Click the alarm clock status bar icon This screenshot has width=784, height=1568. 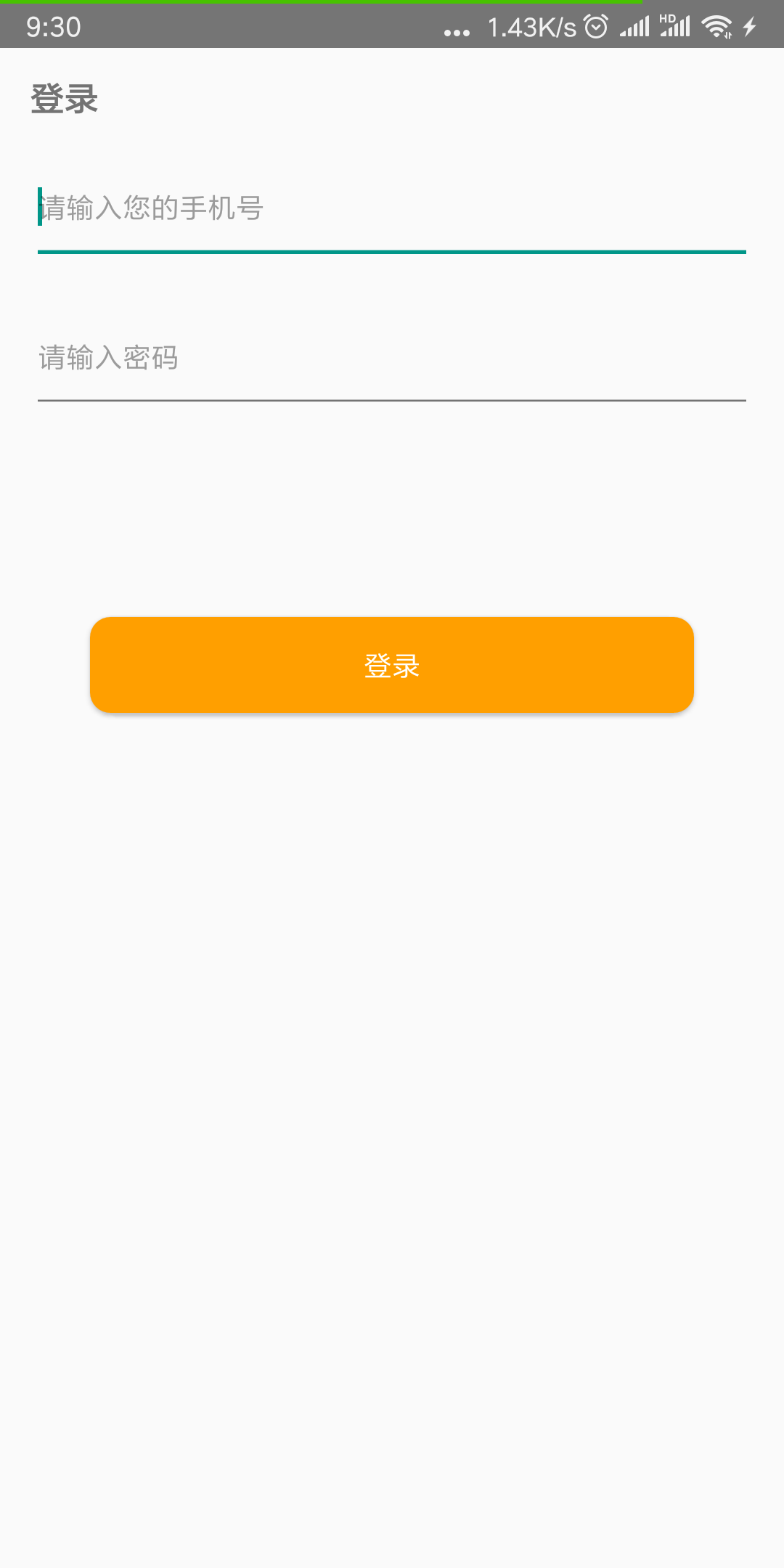pos(595,27)
